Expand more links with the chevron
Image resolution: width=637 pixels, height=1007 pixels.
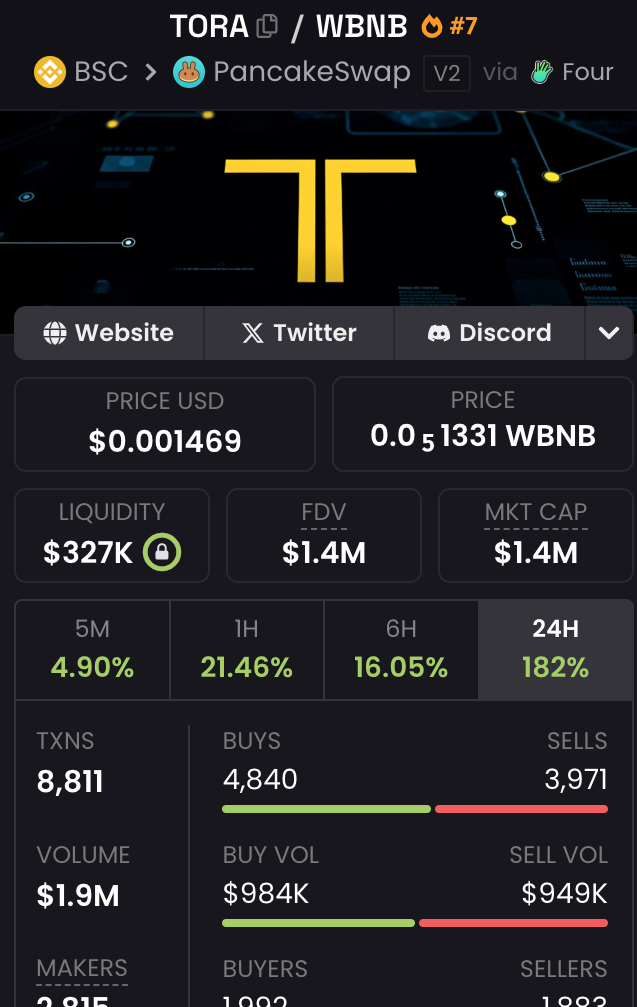click(609, 333)
